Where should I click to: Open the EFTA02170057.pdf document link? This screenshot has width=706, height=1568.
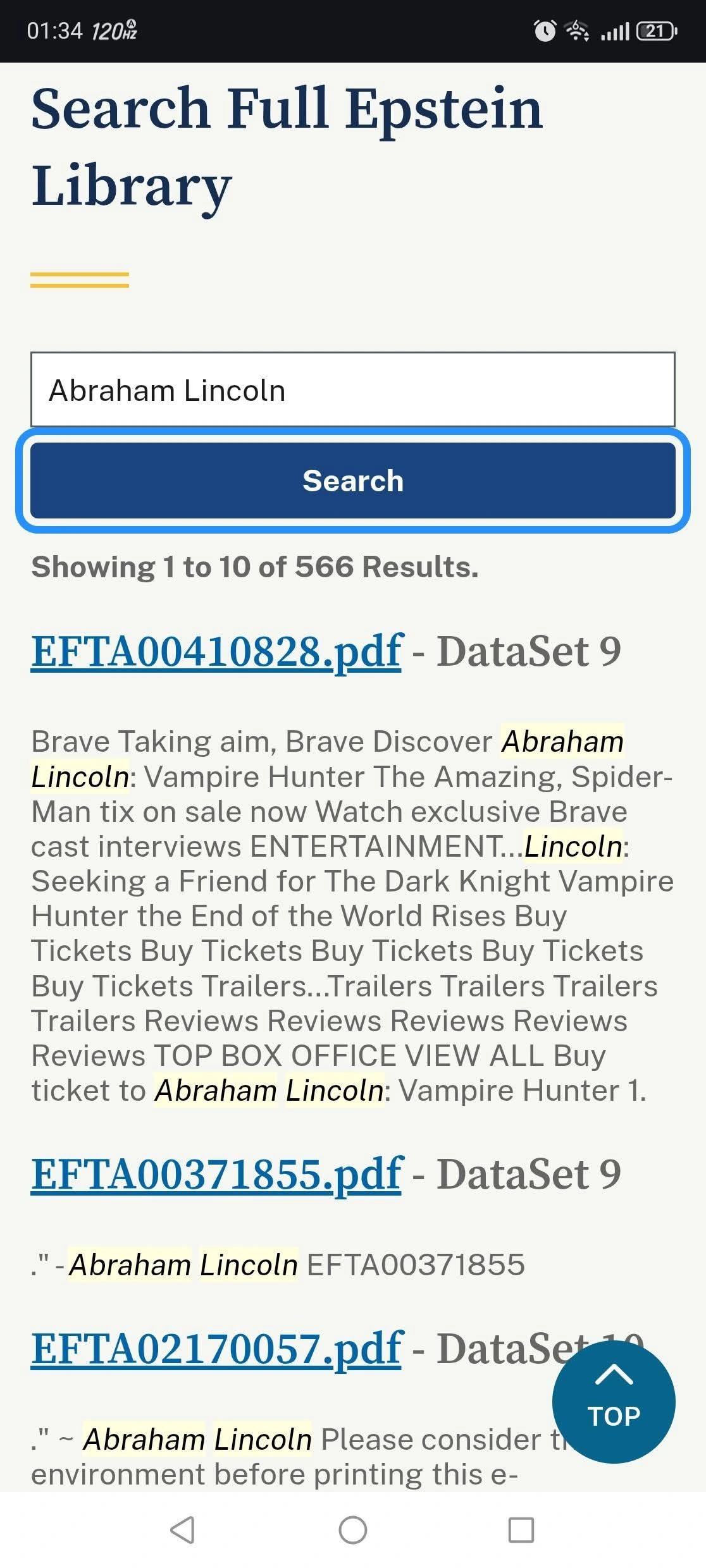(x=216, y=1349)
